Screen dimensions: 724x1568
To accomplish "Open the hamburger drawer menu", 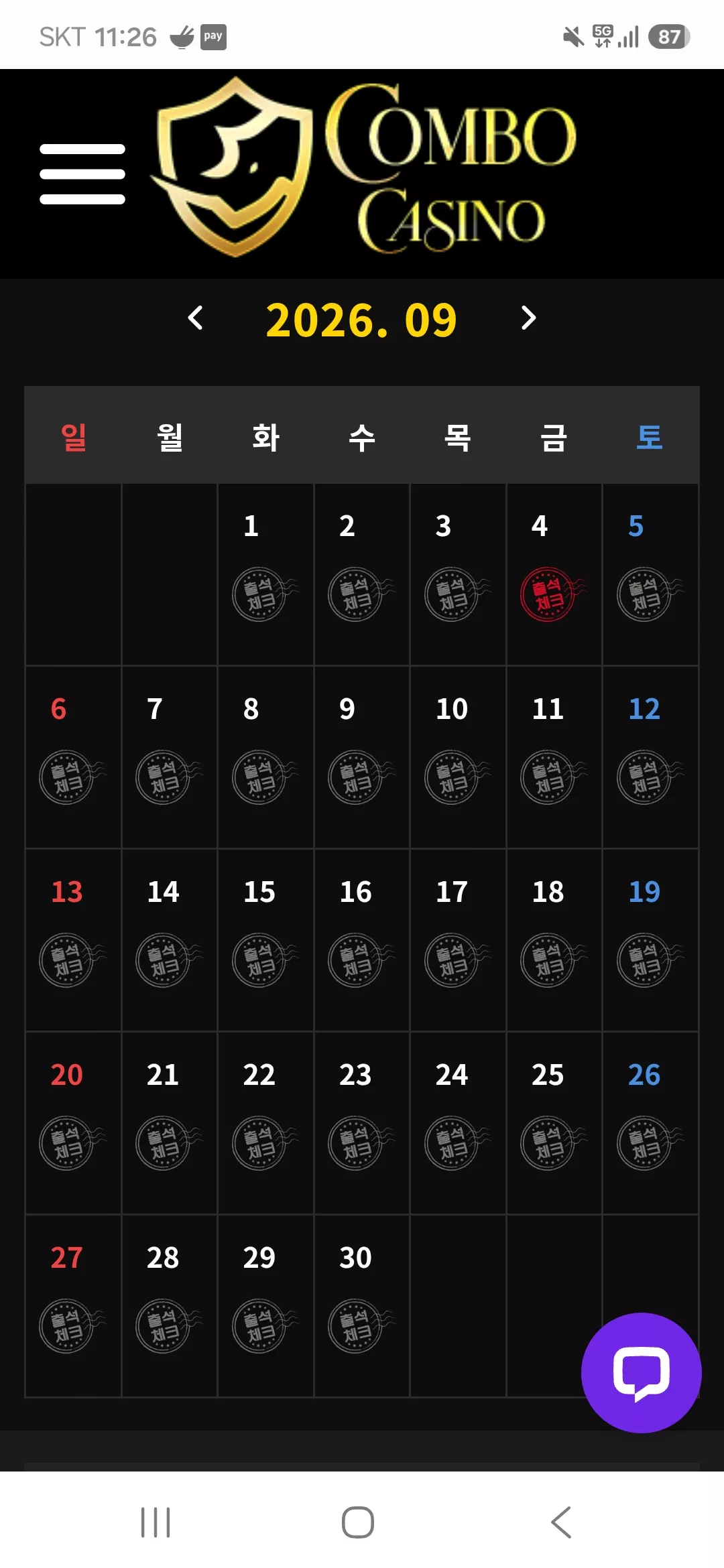I will click(82, 174).
